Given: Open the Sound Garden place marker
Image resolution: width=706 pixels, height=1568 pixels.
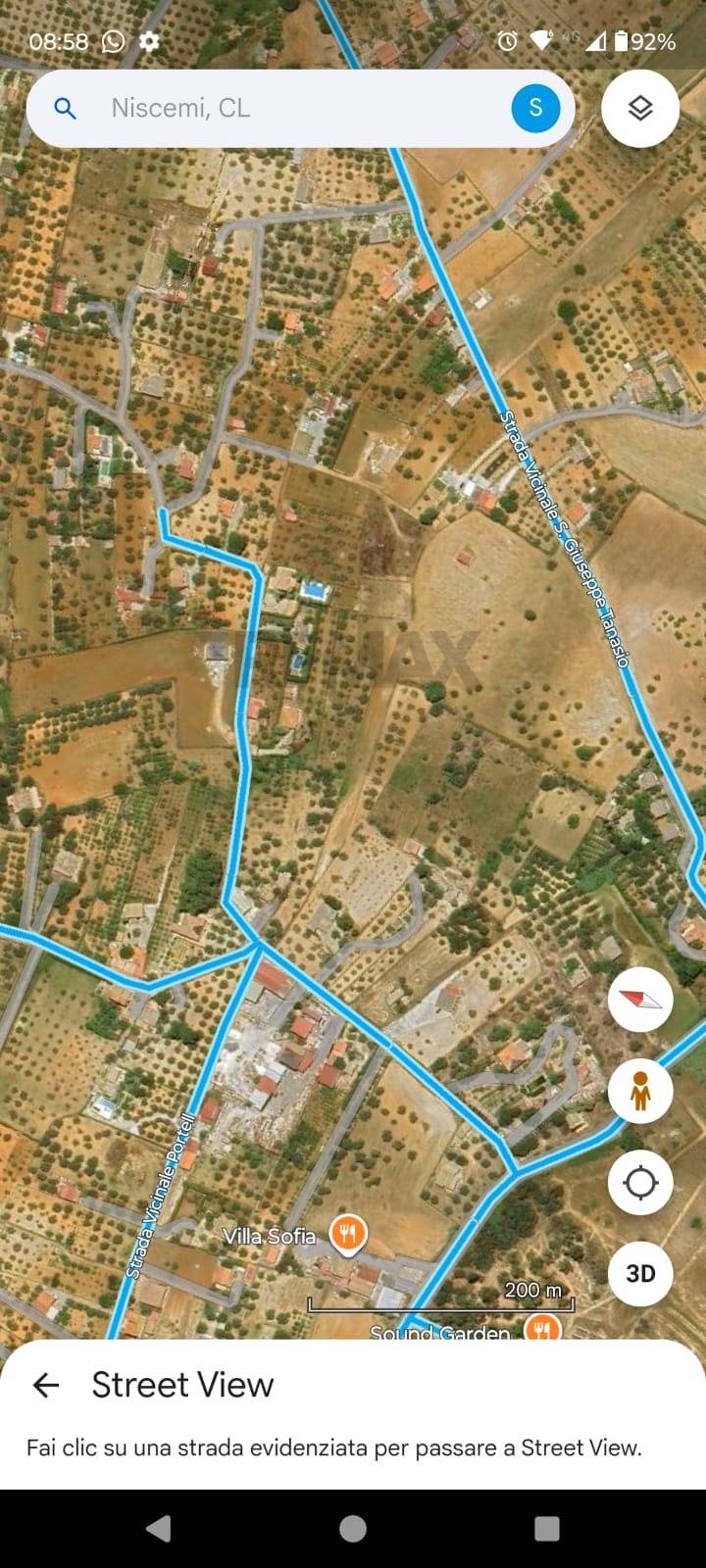Looking at the screenshot, I should [541, 1330].
